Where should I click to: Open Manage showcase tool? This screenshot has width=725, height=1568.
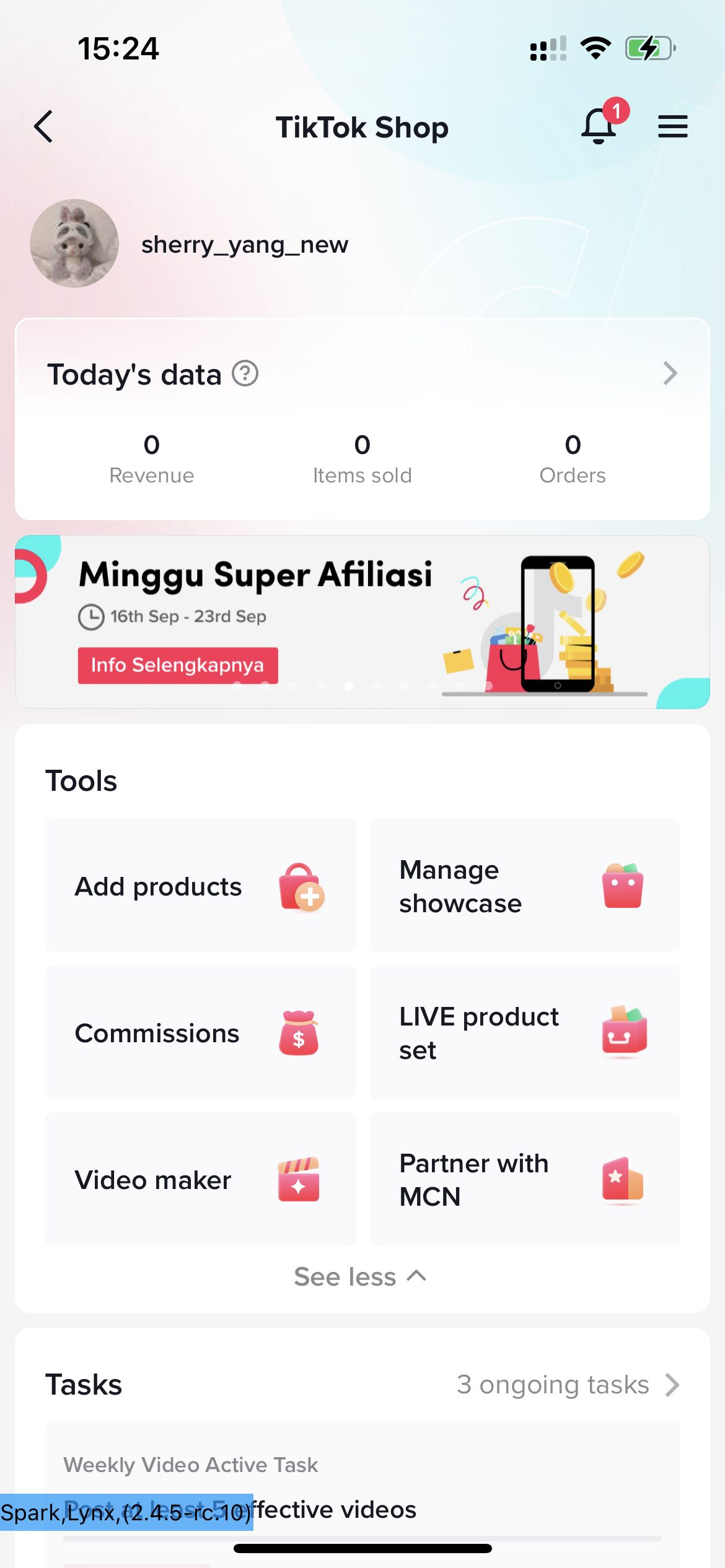[524, 886]
